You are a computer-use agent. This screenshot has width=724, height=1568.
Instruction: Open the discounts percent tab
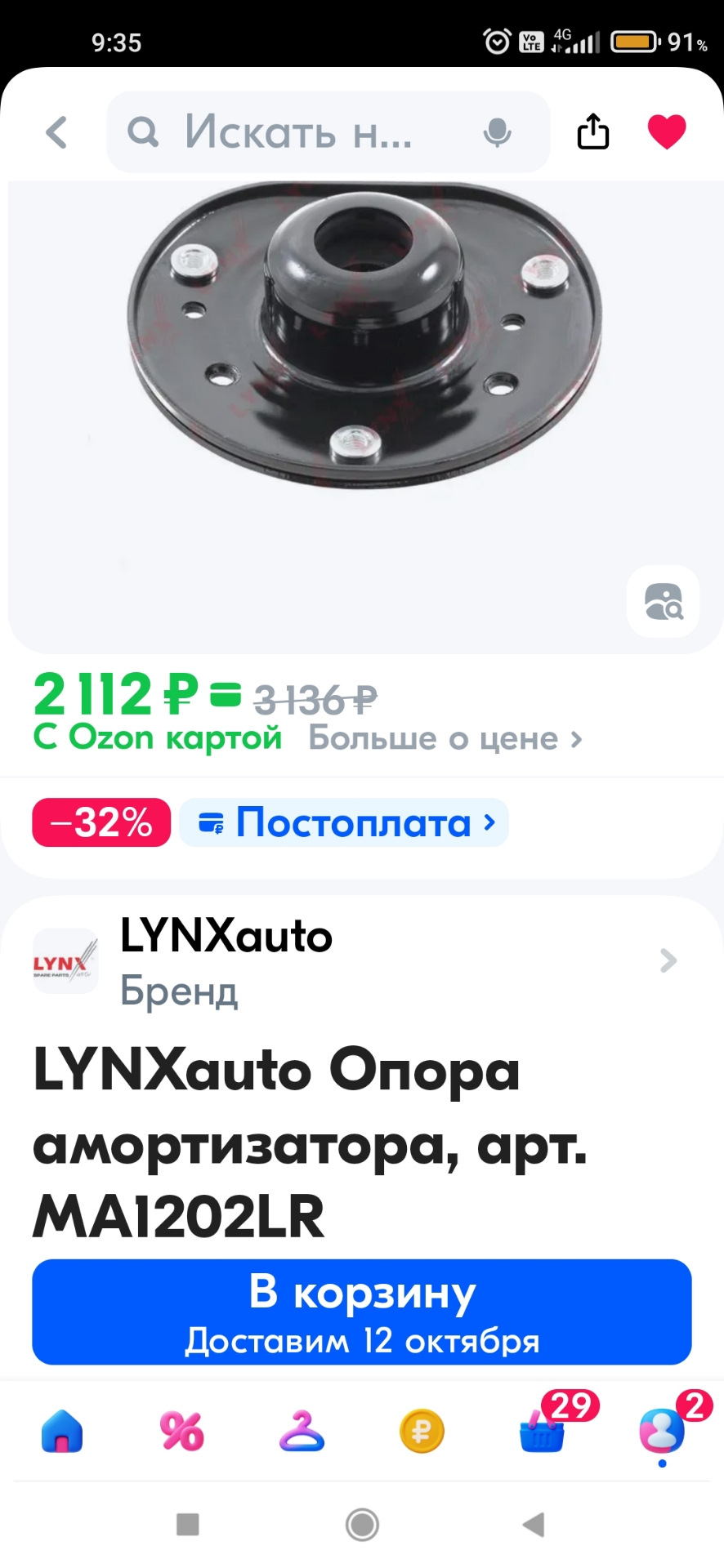pos(181,1432)
